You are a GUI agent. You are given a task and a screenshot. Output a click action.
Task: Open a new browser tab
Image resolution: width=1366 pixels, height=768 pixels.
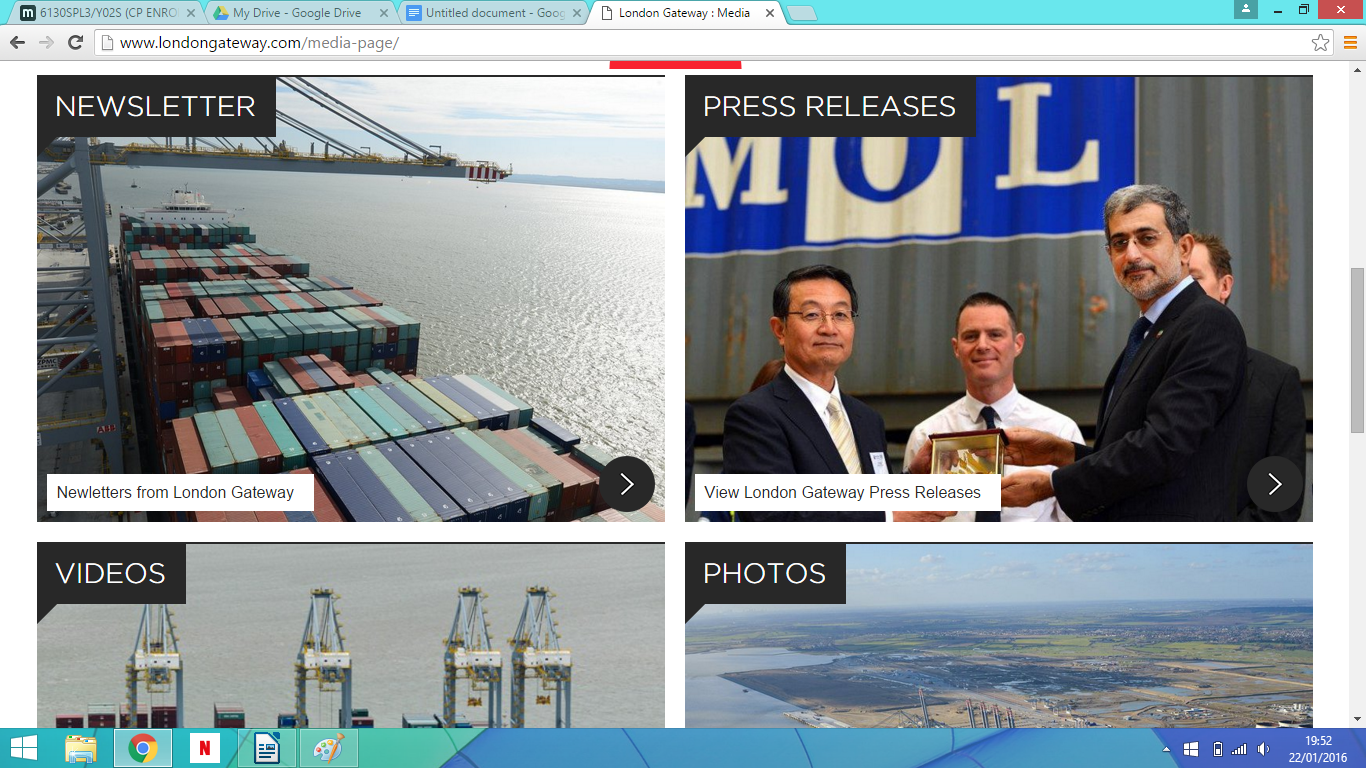tap(801, 13)
